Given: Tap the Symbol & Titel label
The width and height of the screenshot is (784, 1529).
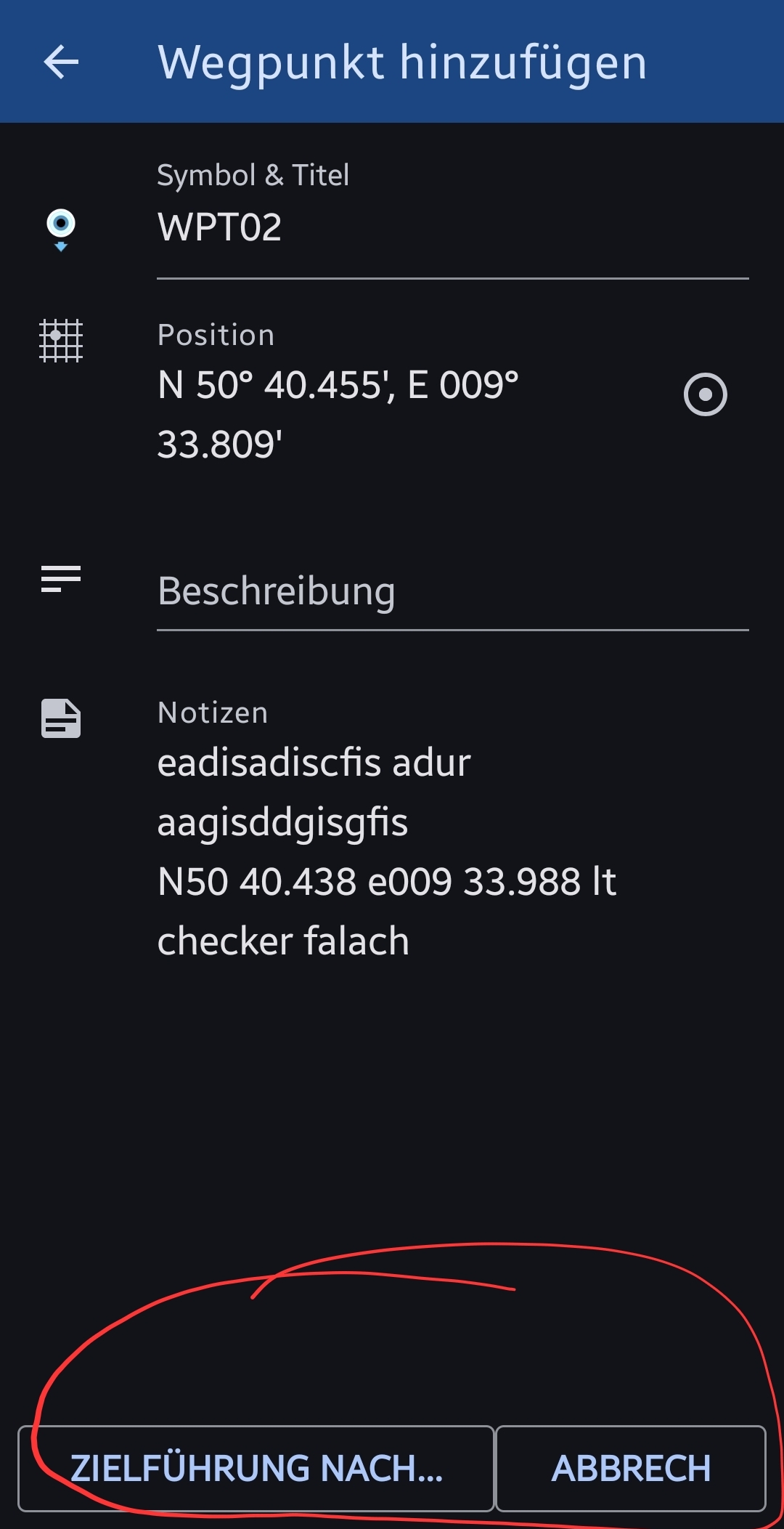Looking at the screenshot, I should (254, 174).
